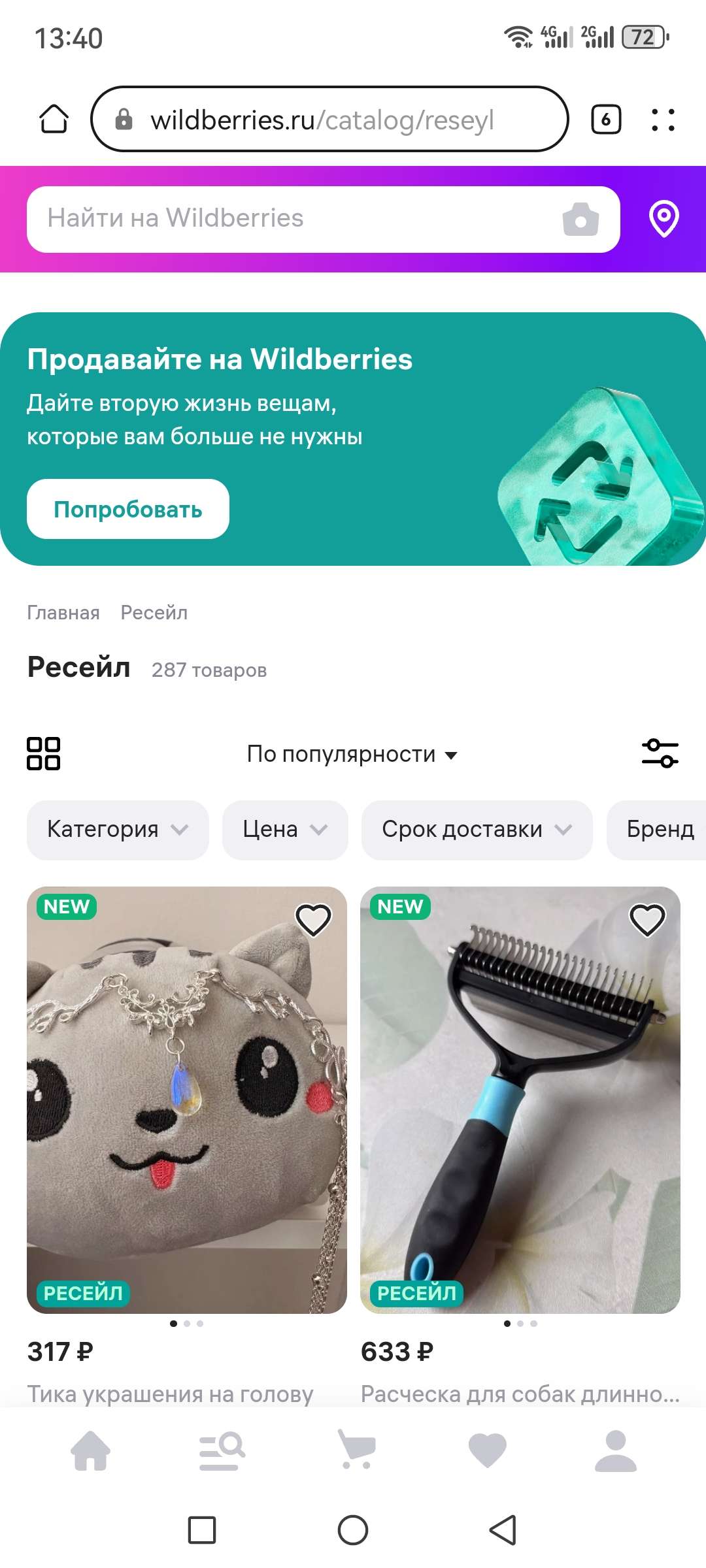Switch to the catalog search tab
The width and height of the screenshot is (706, 1568).
pyautogui.click(x=222, y=1450)
